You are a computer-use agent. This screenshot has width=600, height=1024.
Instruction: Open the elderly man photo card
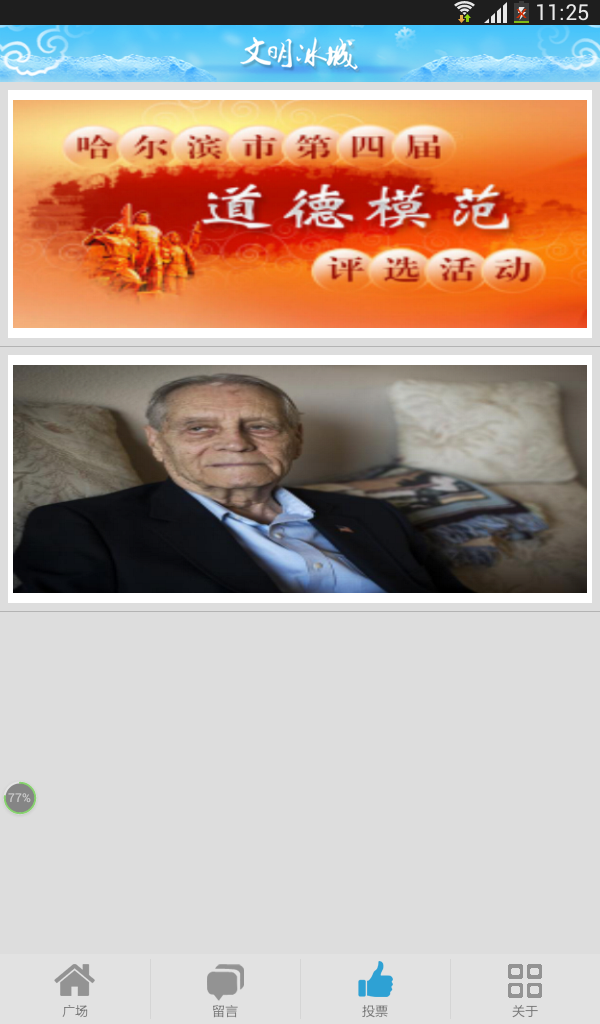point(300,479)
